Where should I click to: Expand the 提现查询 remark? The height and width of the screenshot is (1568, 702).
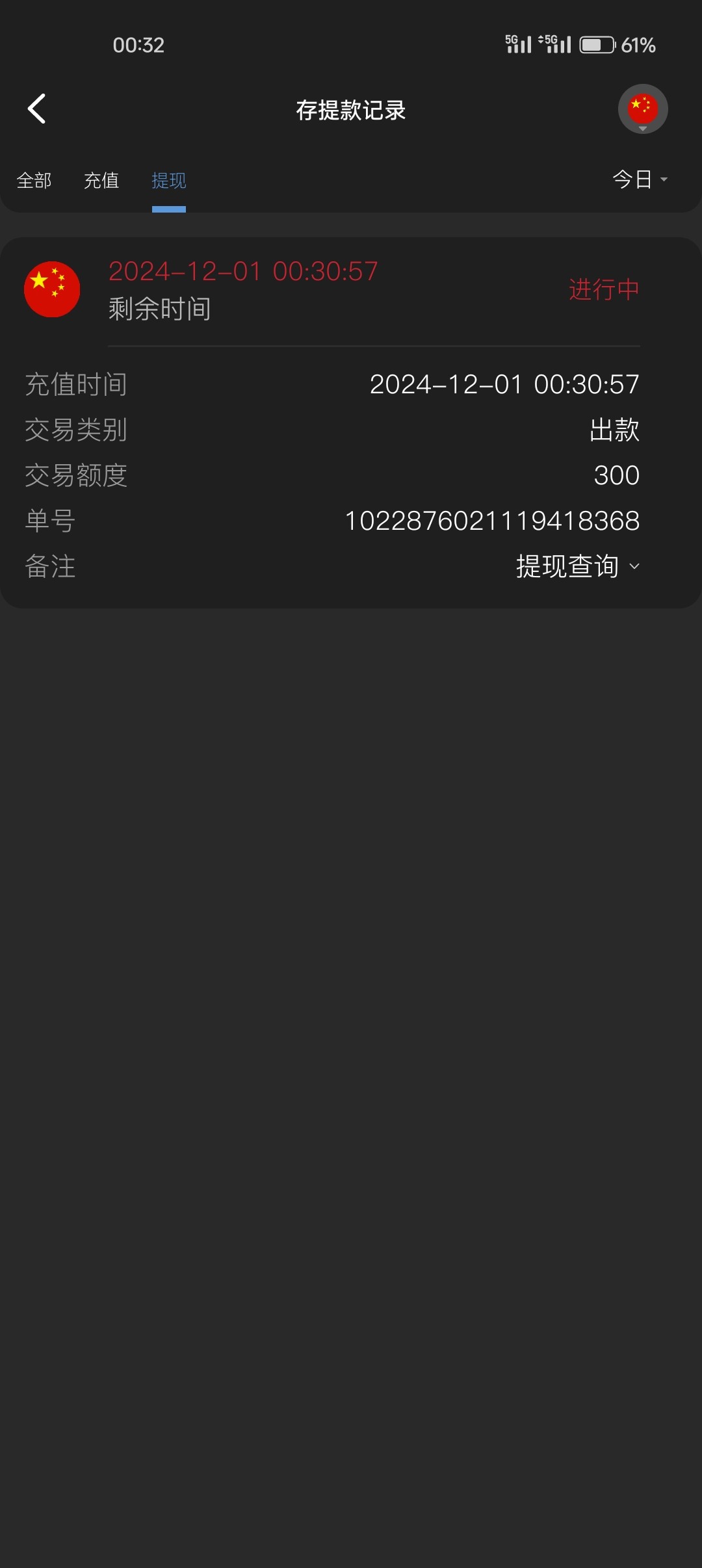click(578, 566)
